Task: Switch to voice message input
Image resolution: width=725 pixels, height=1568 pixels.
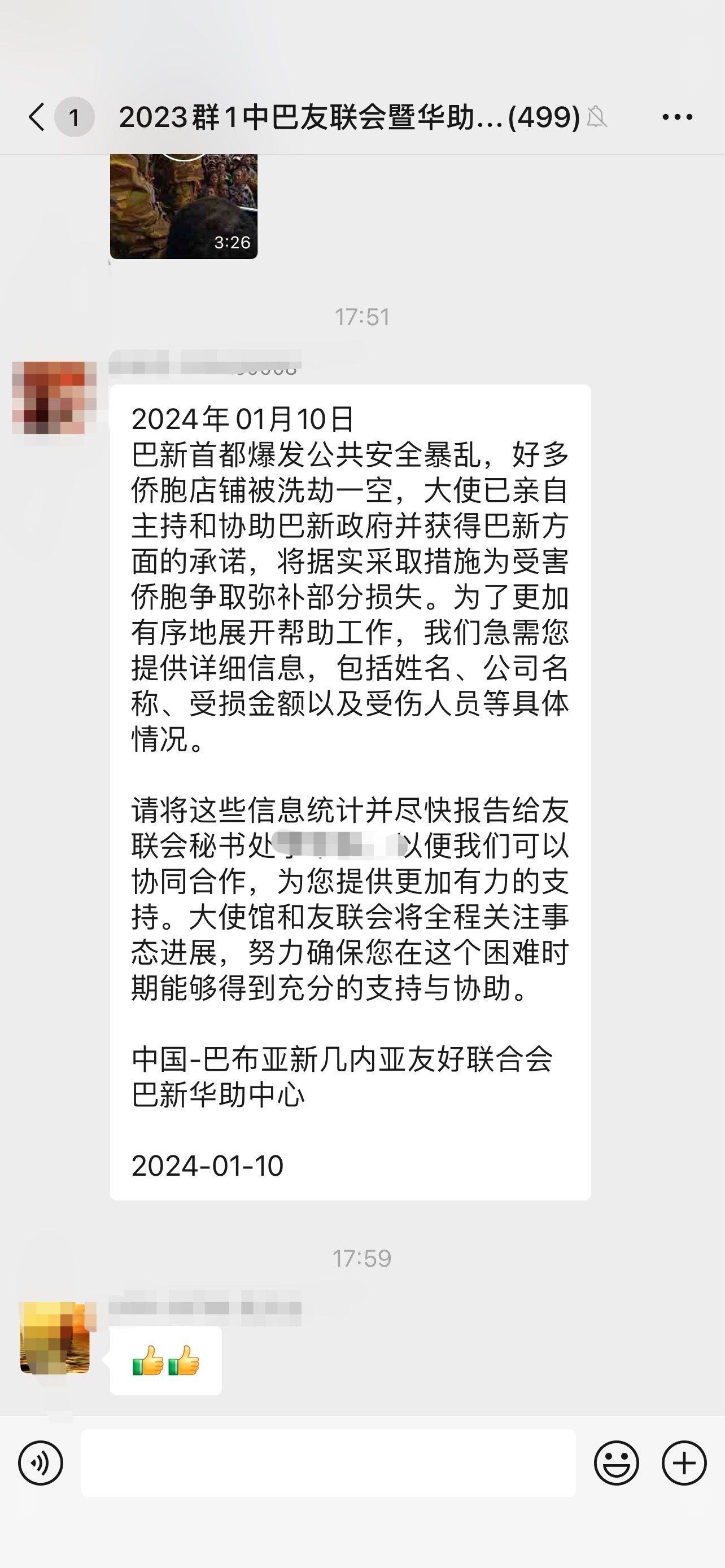Action: click(40, 1462)
